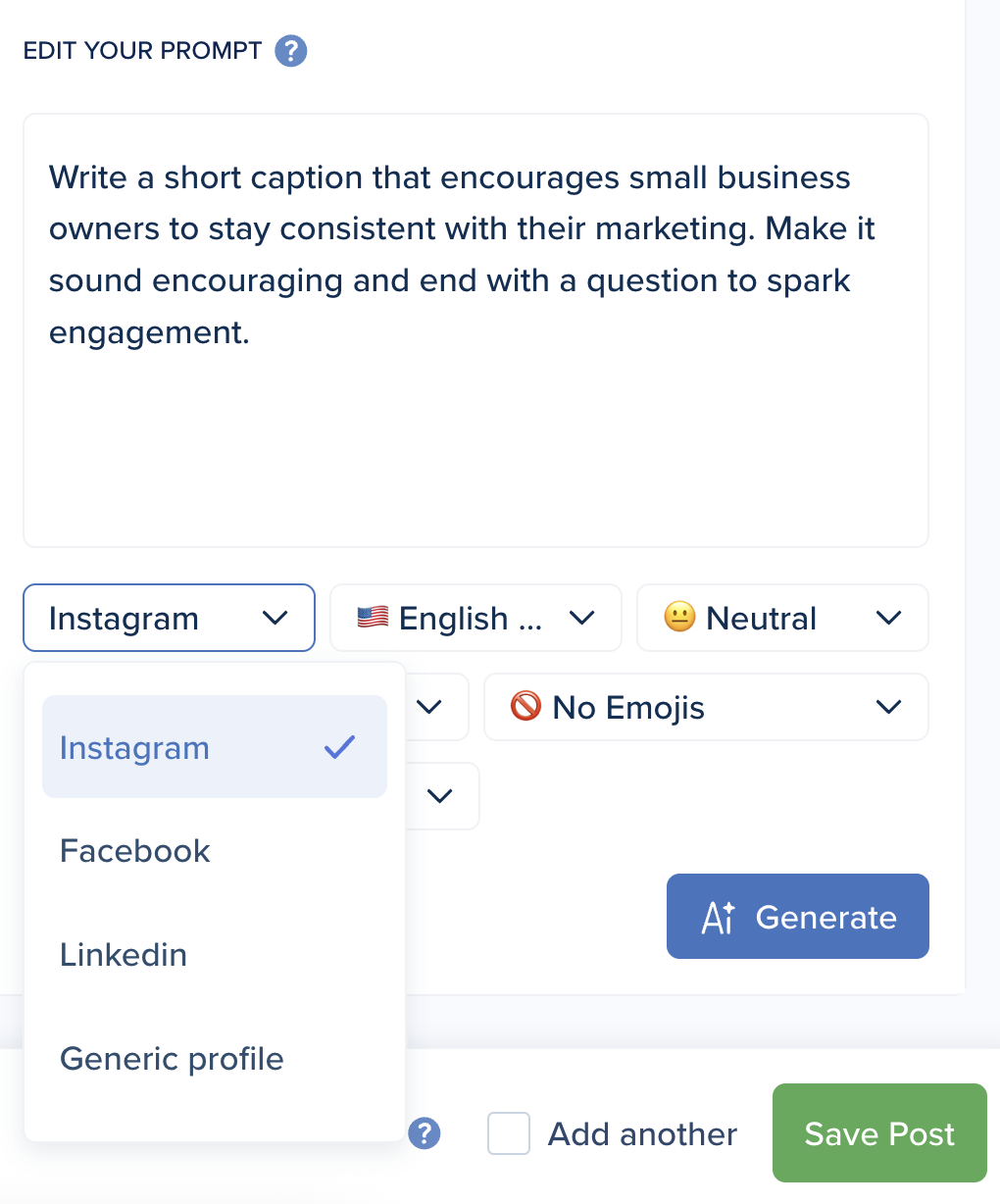Select Instagram in the platform list
This screenshot has height=1204, width=1000.
[x=214, y=748]
